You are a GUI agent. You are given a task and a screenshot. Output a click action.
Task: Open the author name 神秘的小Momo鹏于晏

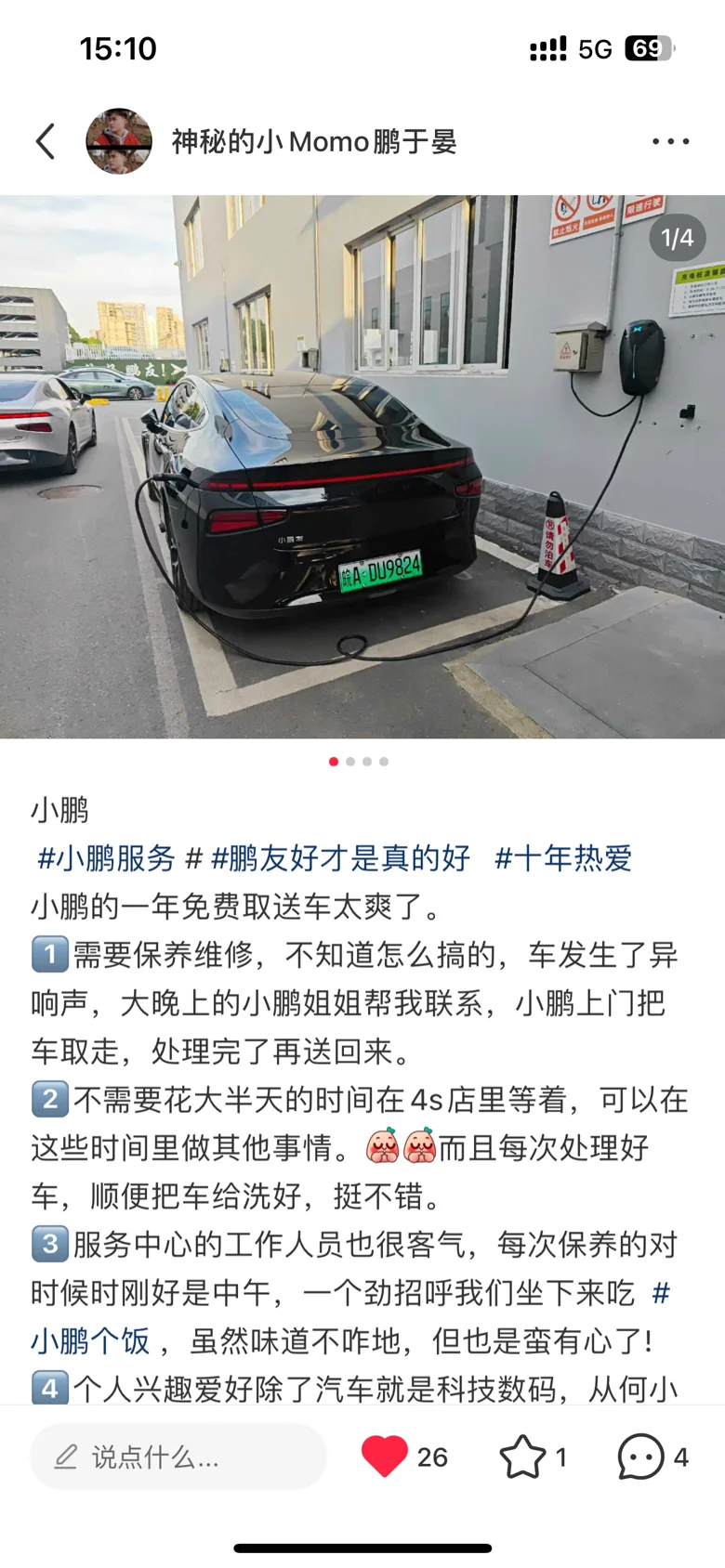point(314,141)
